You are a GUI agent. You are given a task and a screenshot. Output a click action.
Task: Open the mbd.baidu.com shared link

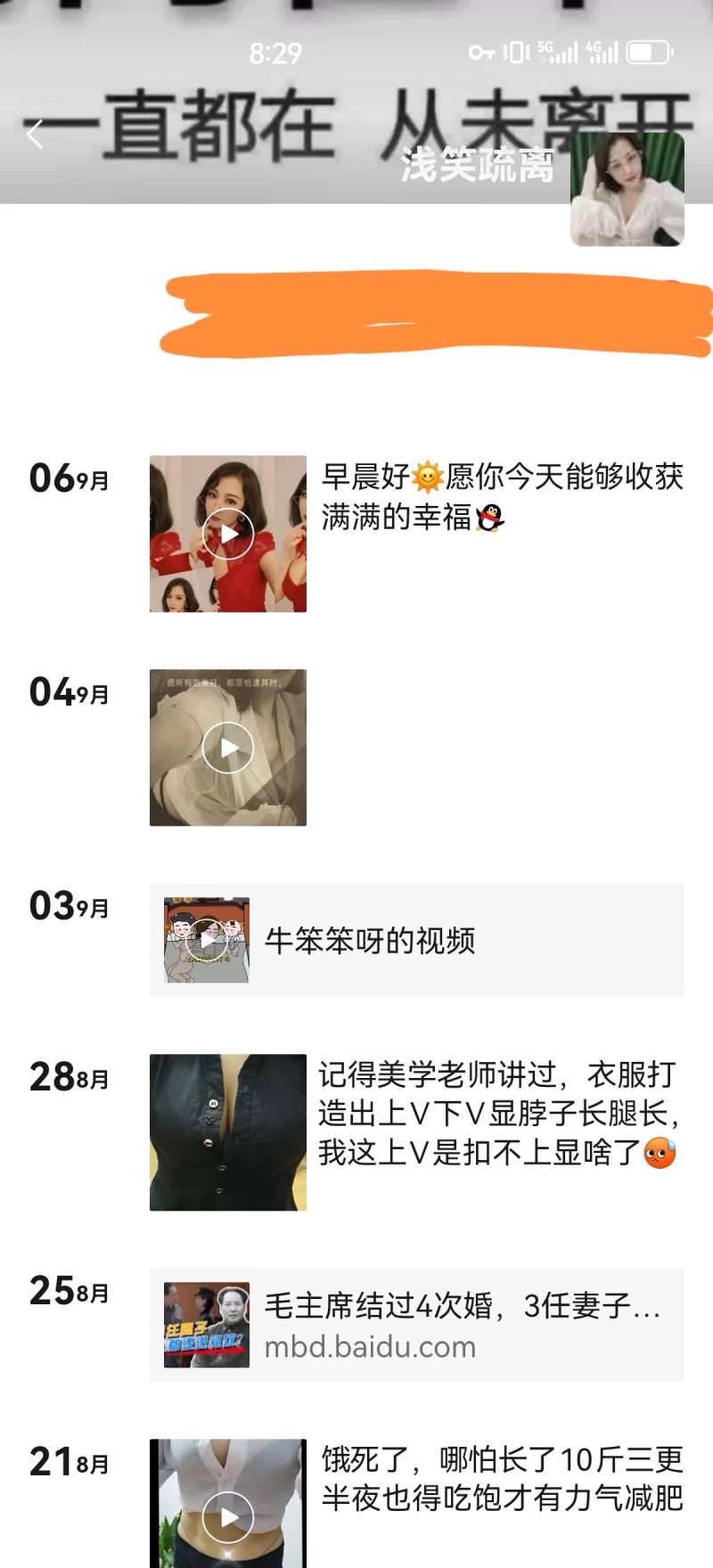(416, 1325)
